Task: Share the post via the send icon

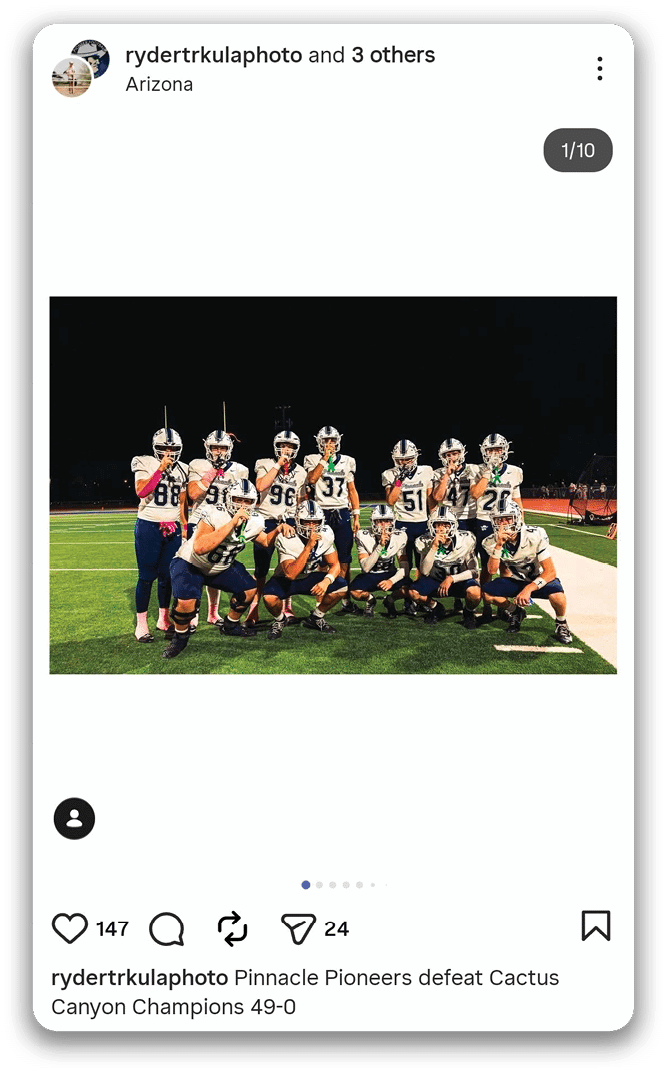Action: coord(298,929)
